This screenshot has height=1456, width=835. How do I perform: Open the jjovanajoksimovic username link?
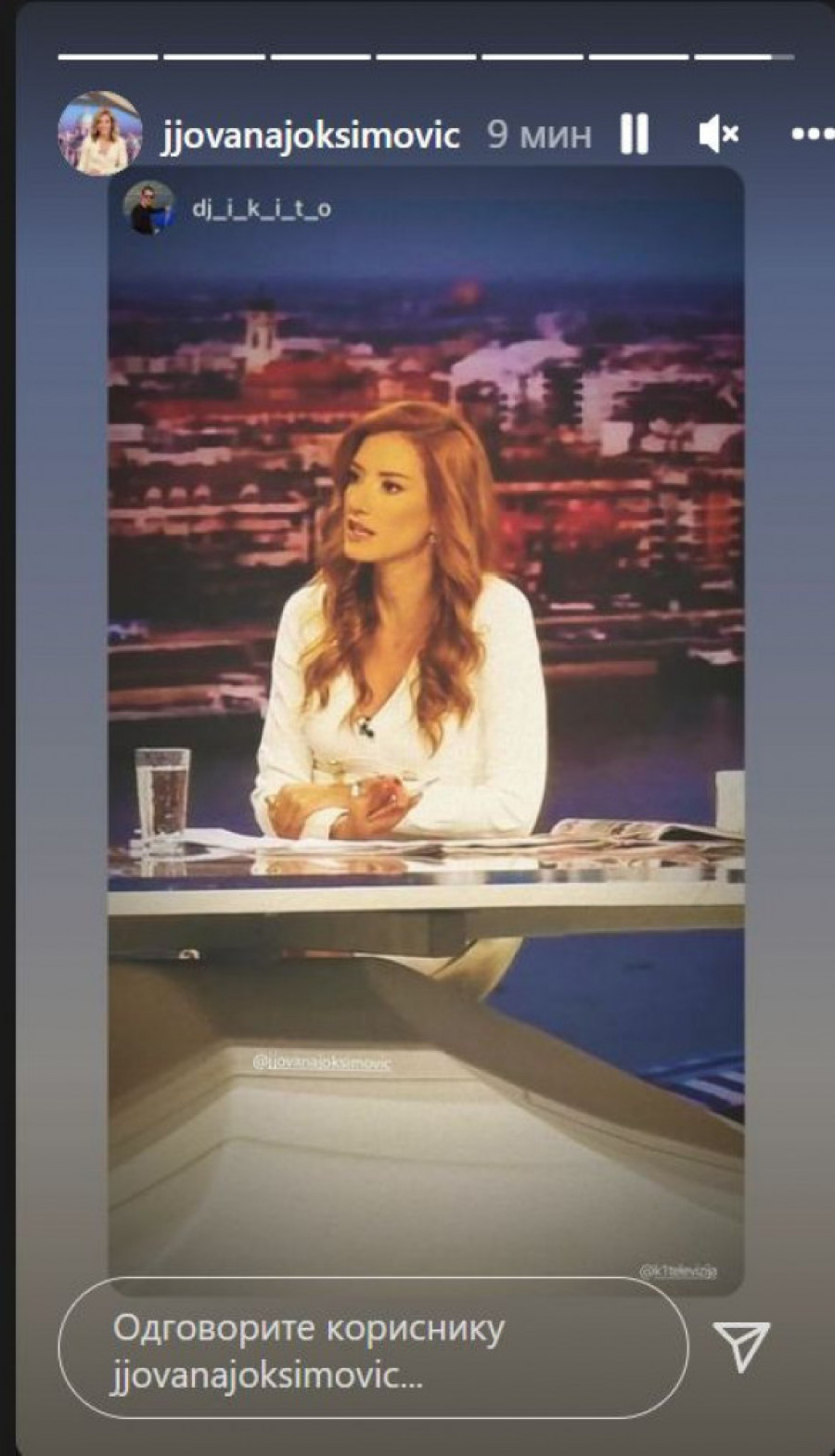pos(310,135)
